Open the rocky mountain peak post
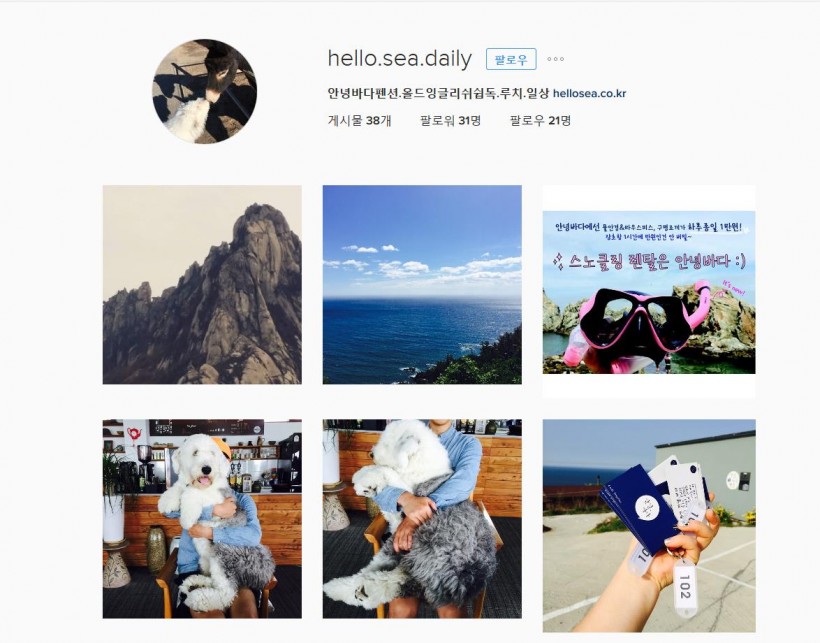The width and height of the screenshot is (820, 643). coord(202,284)
